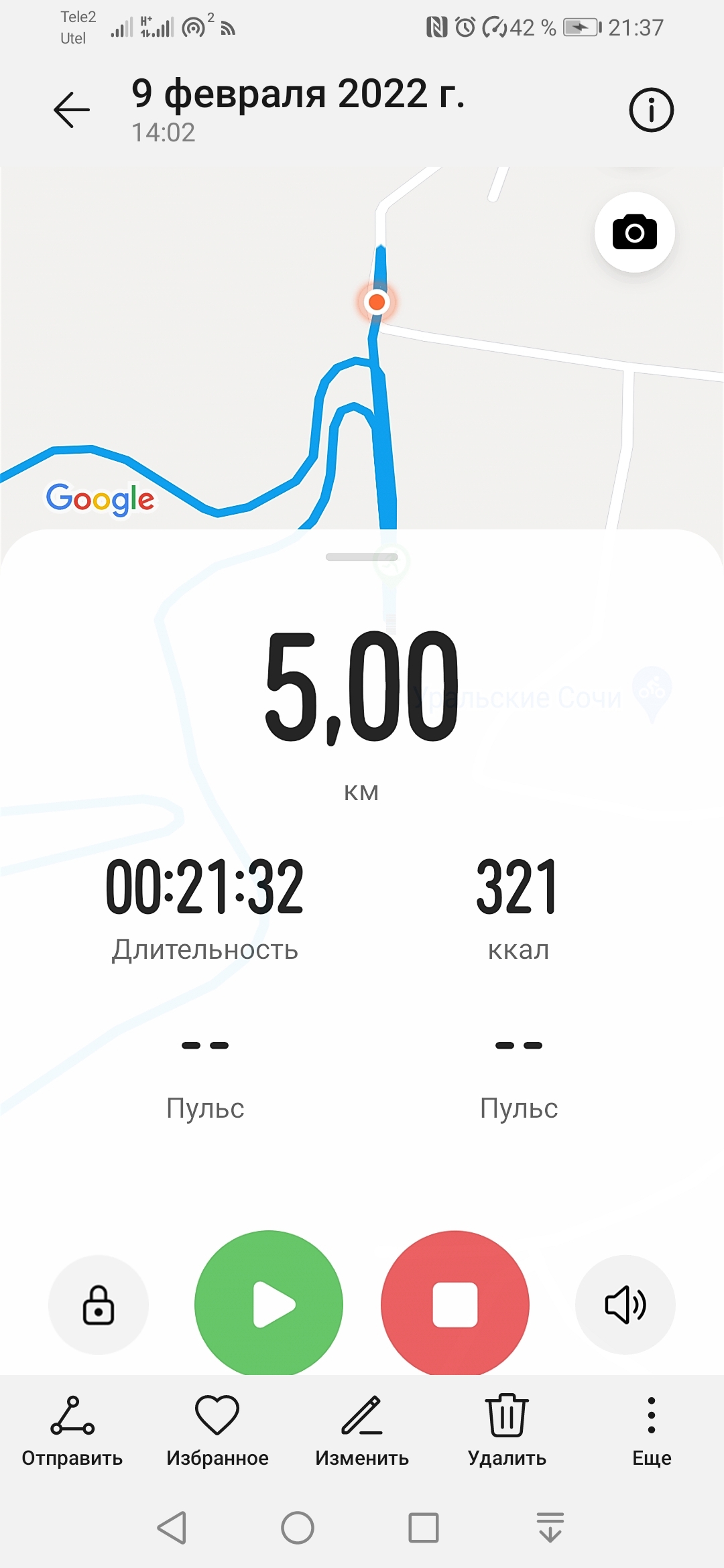724x1568 pixels.
Task: Tap the camera button on the map
Action: pyautogui.click(x=634, y=233)
